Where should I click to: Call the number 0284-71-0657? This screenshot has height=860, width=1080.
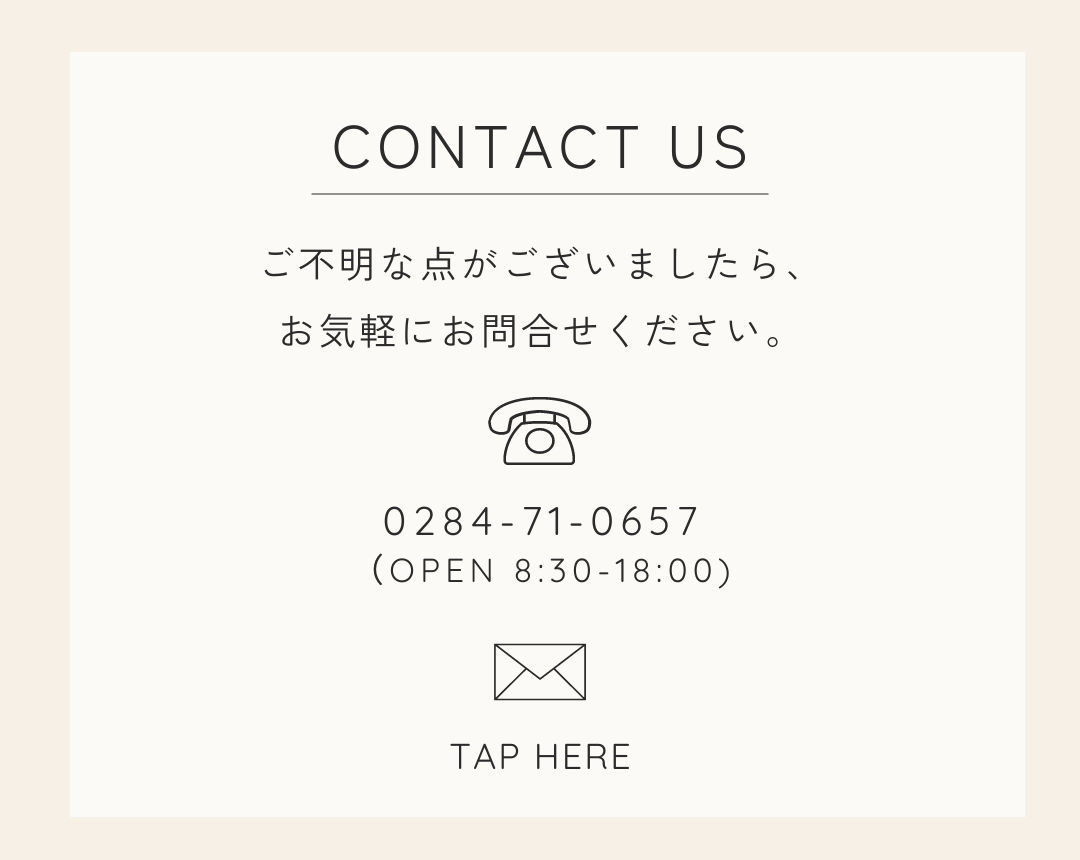click(541, 522)
